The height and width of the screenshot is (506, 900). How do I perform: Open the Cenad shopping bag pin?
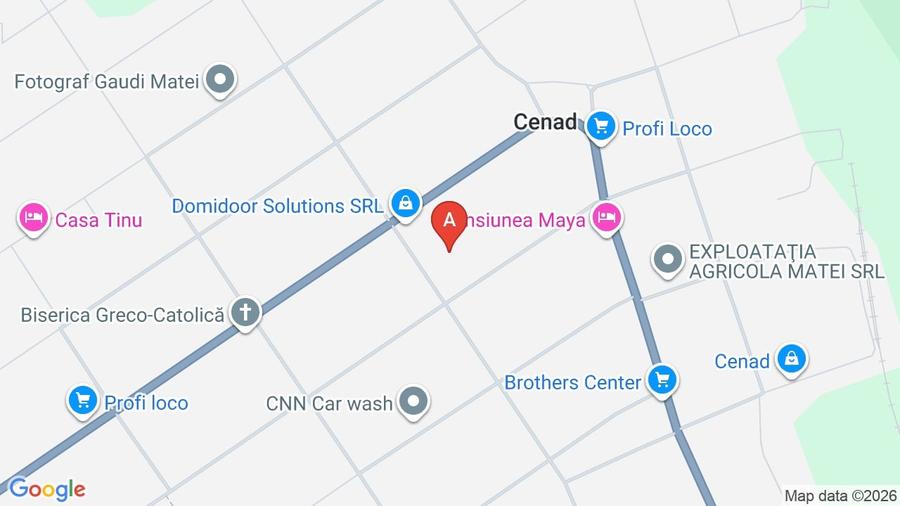coord(791,360)
